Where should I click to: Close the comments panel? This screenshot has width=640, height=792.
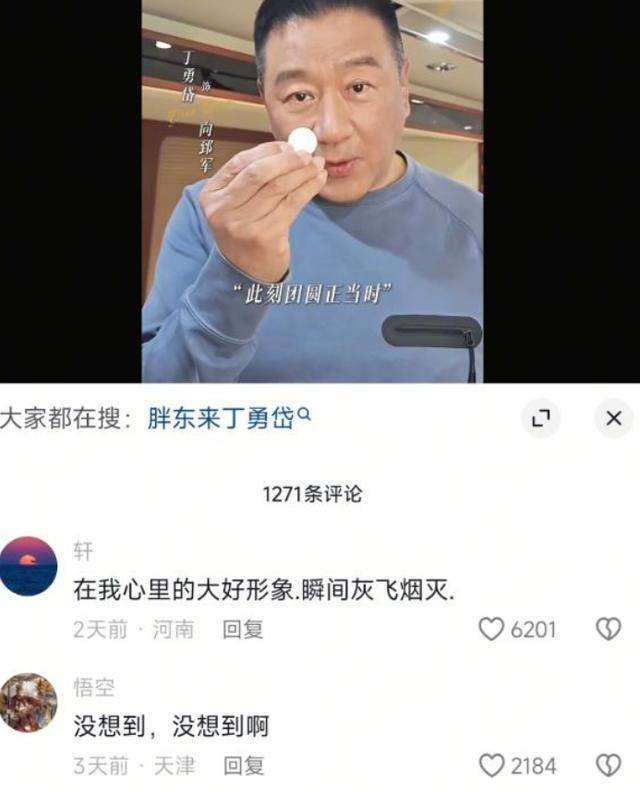(x=613, y=419)
